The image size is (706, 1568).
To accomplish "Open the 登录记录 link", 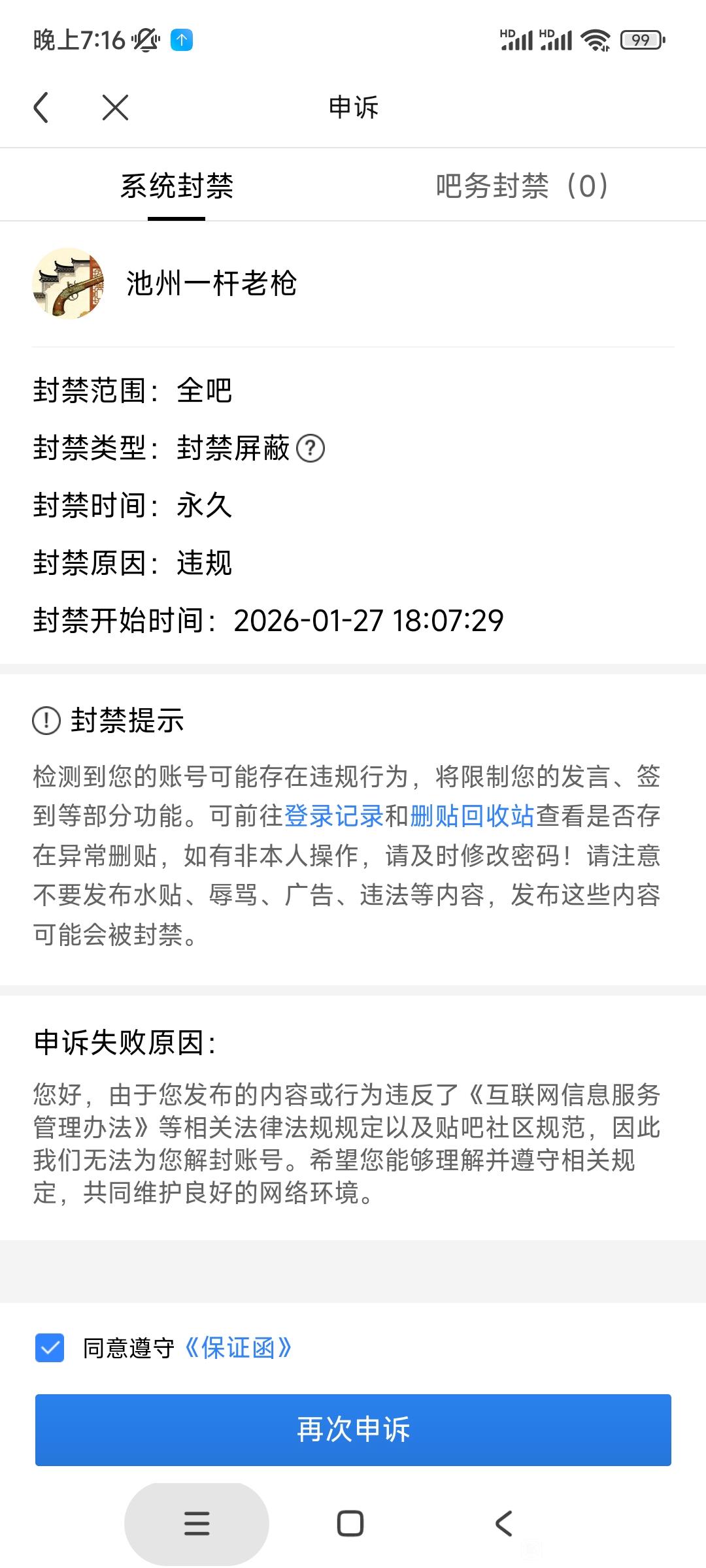I will click(333, 816).
